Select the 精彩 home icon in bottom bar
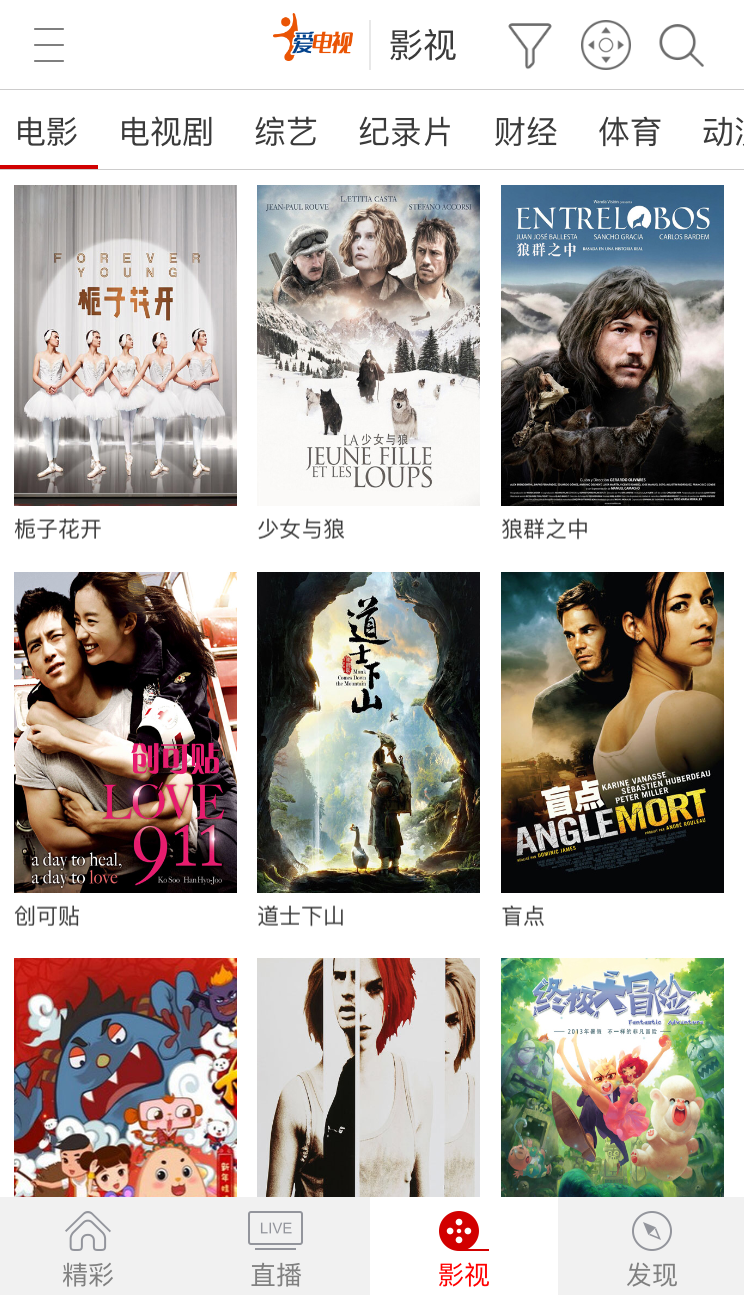Viewport: 744px width, 1295px height. 88,1243
